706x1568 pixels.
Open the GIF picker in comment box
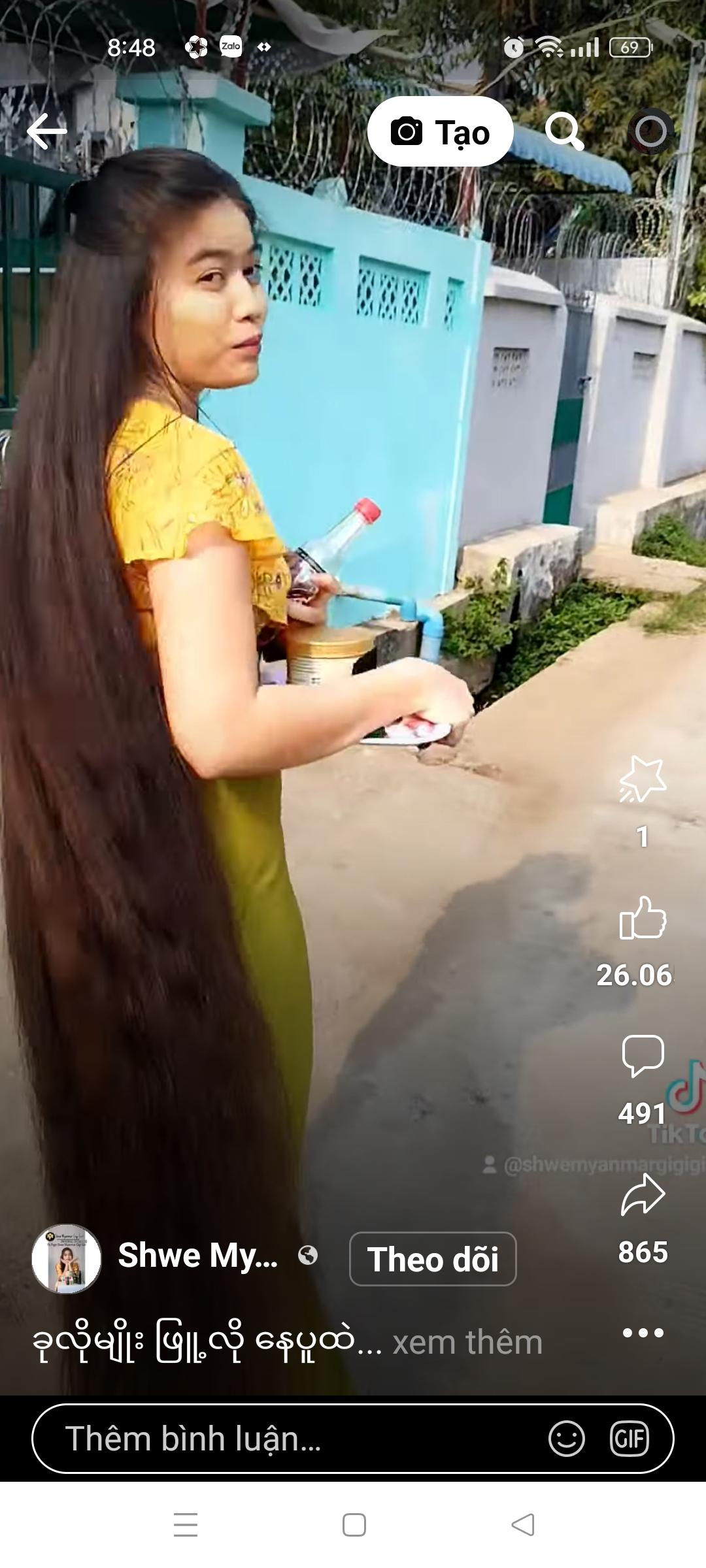(629, 1439)
